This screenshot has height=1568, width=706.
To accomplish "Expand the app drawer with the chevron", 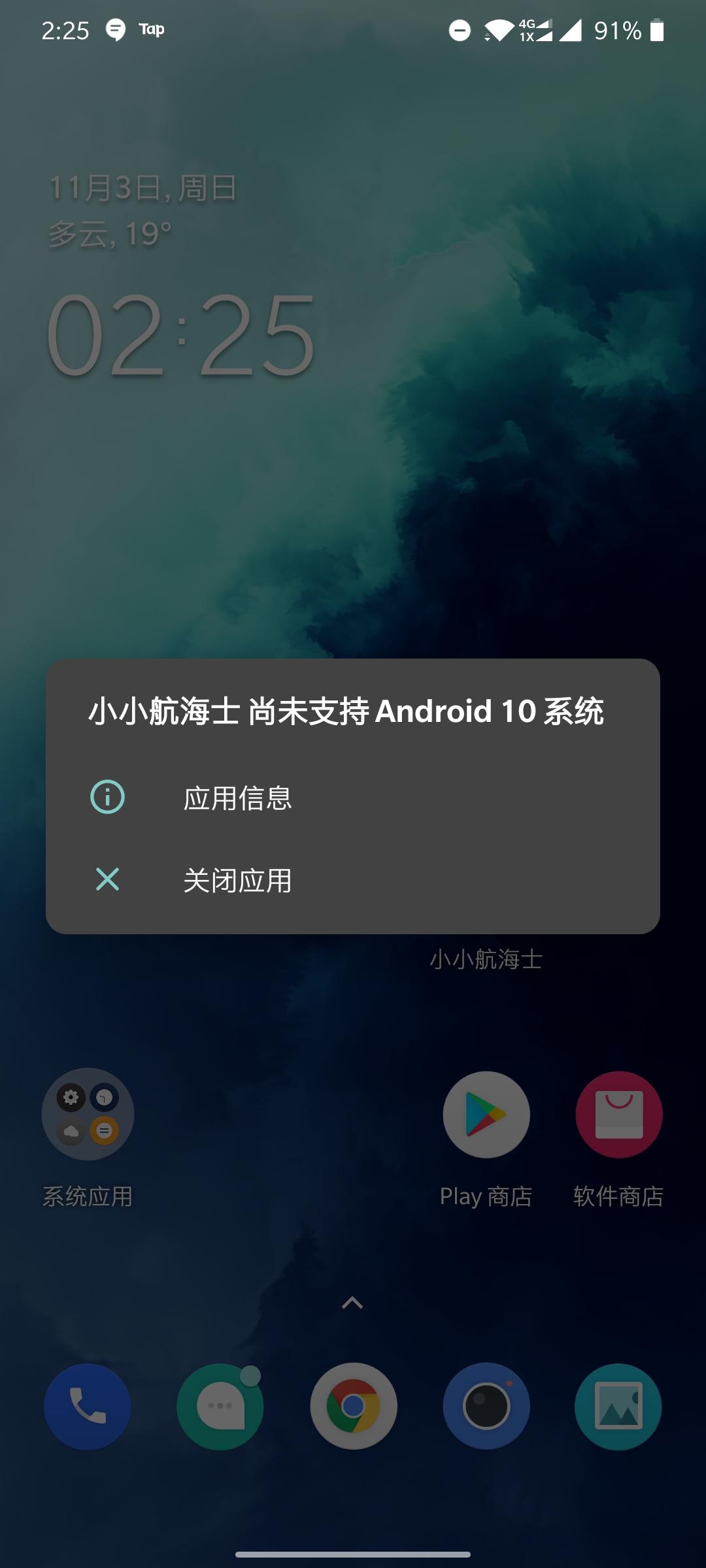I will tap(353, 1304).
